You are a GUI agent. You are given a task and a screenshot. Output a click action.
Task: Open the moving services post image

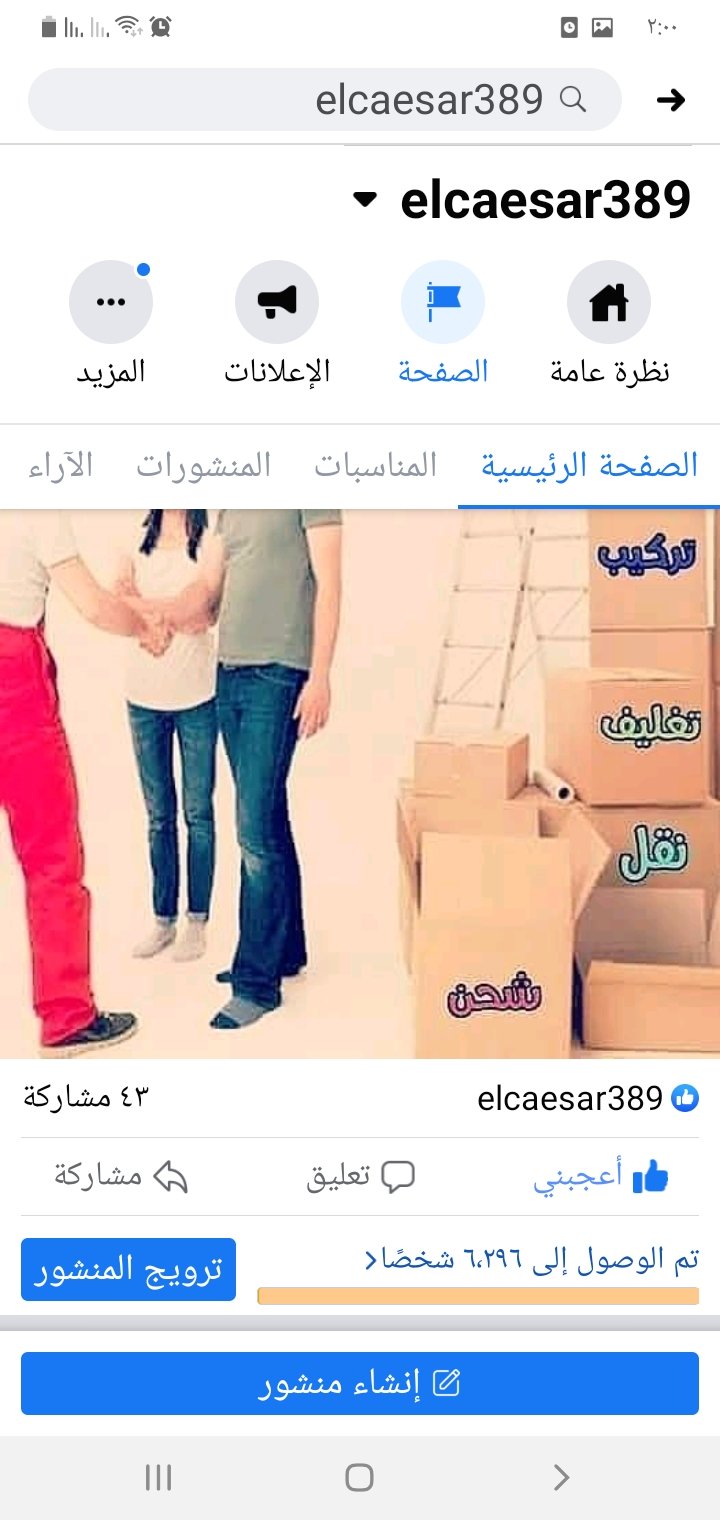pyautogui.click(x=360, y=784)
